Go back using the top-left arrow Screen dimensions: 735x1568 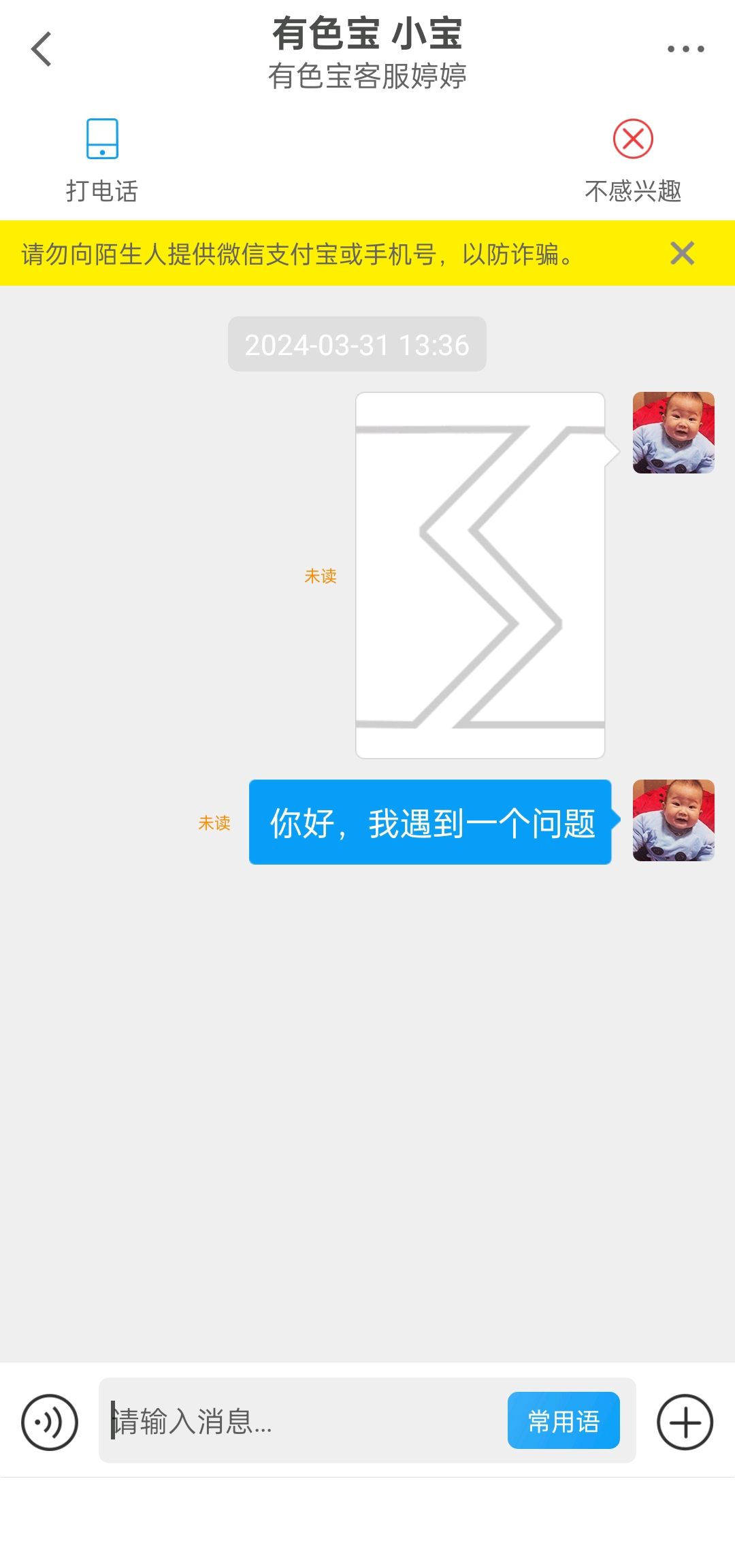click(x=42, y=50)
